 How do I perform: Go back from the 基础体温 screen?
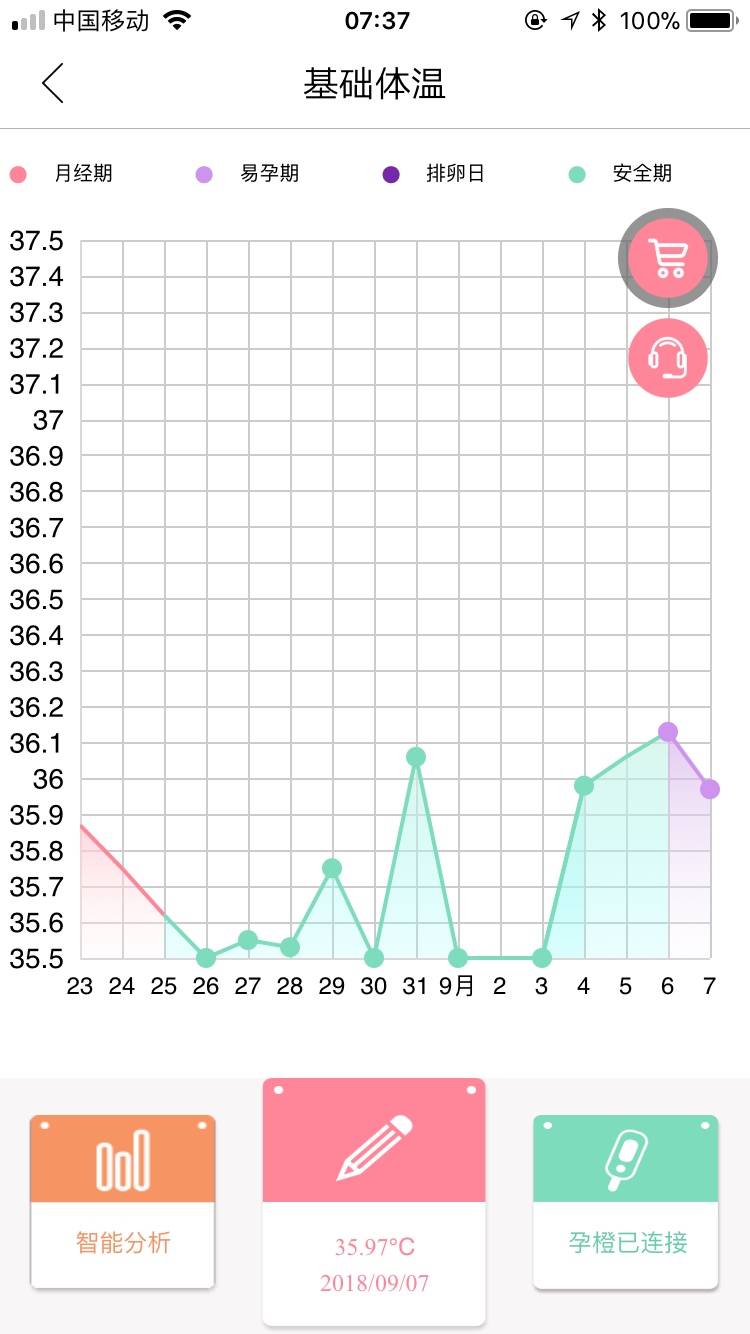pos(53,83)
